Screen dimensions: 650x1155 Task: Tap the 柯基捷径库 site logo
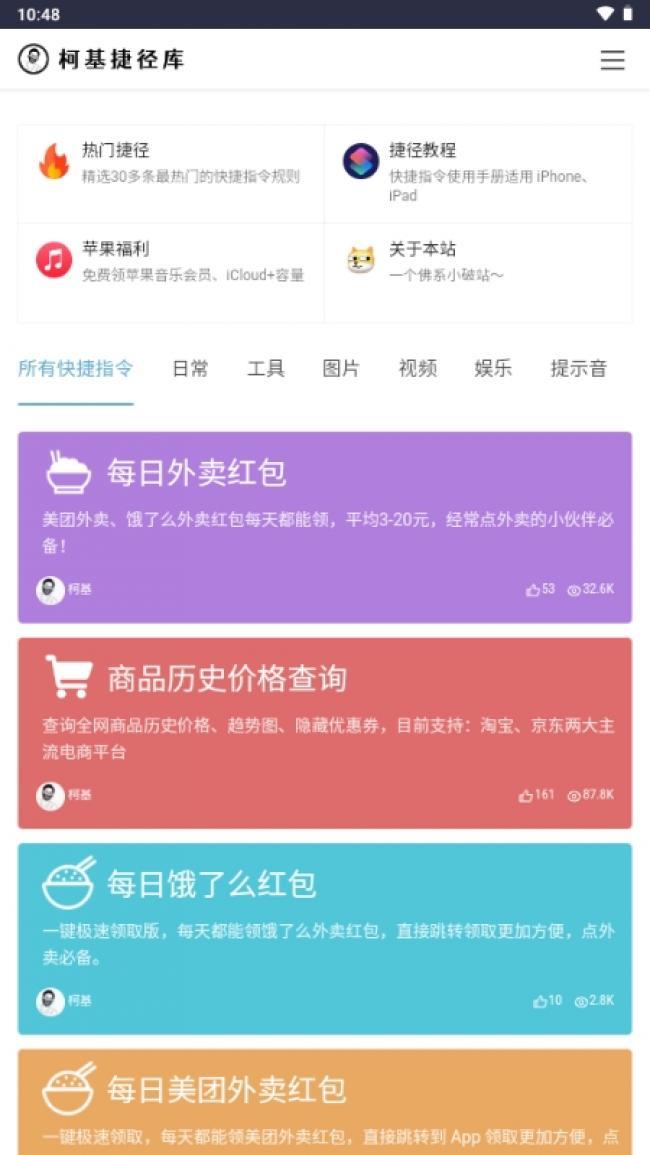tap(101, 60)
